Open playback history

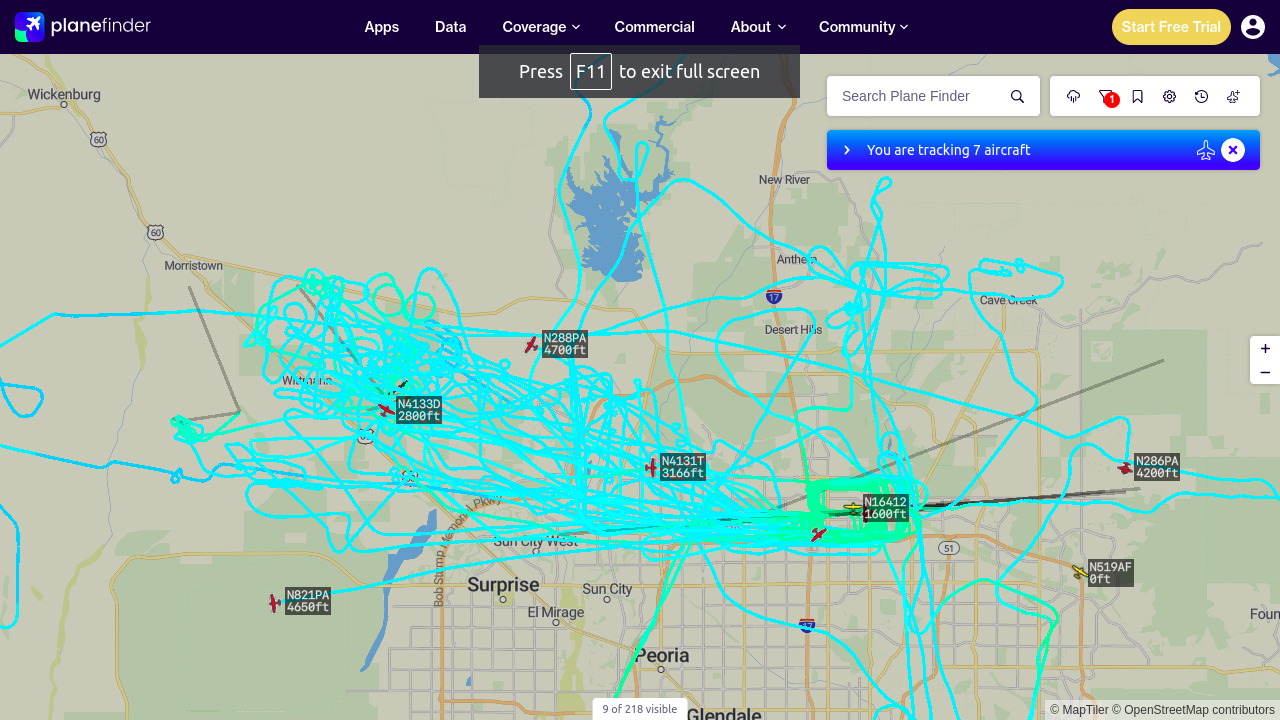tap(1202, 96)
